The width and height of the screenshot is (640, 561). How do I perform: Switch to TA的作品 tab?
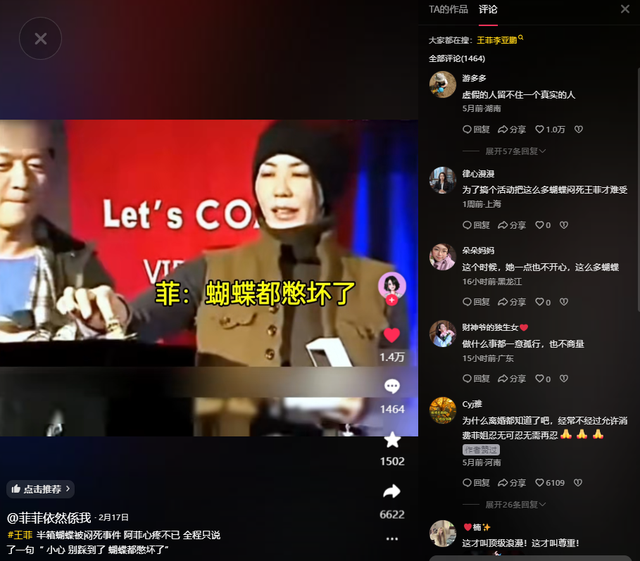[x=448, y=10]
